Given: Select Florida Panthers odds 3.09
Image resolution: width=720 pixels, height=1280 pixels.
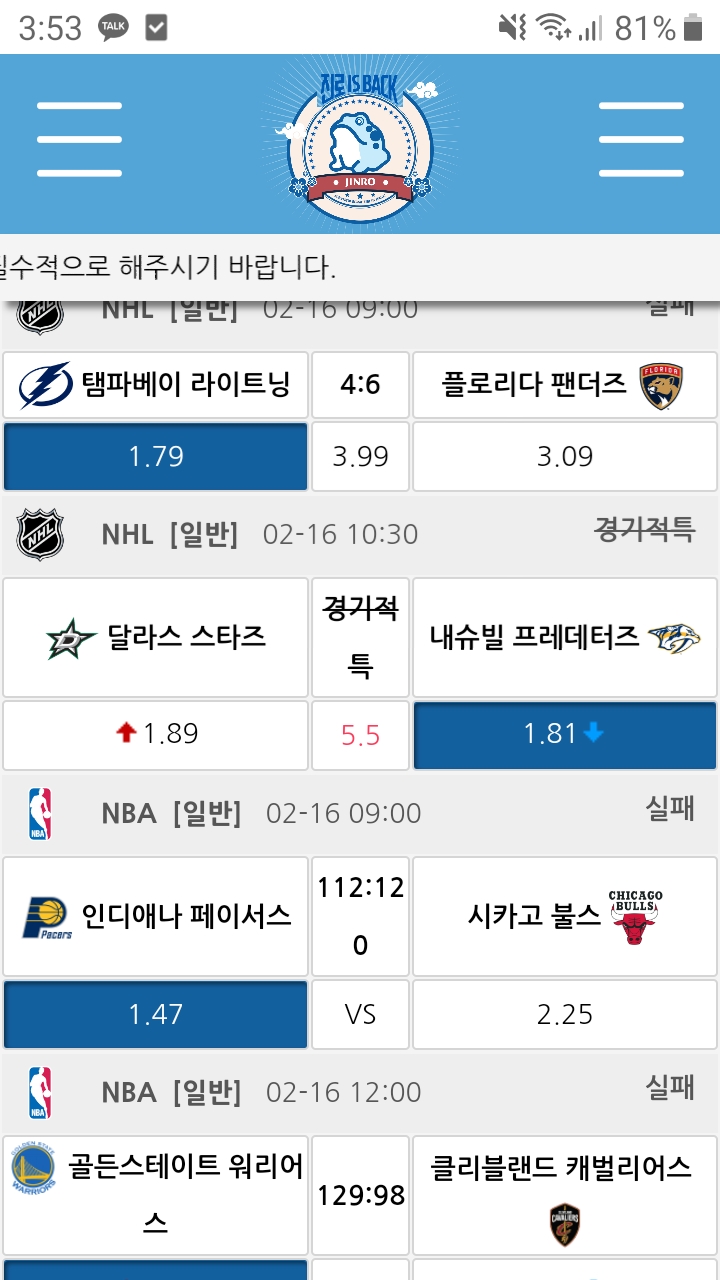Looking at the screenshot, I should pyautogui.click(x=565, y=457).
